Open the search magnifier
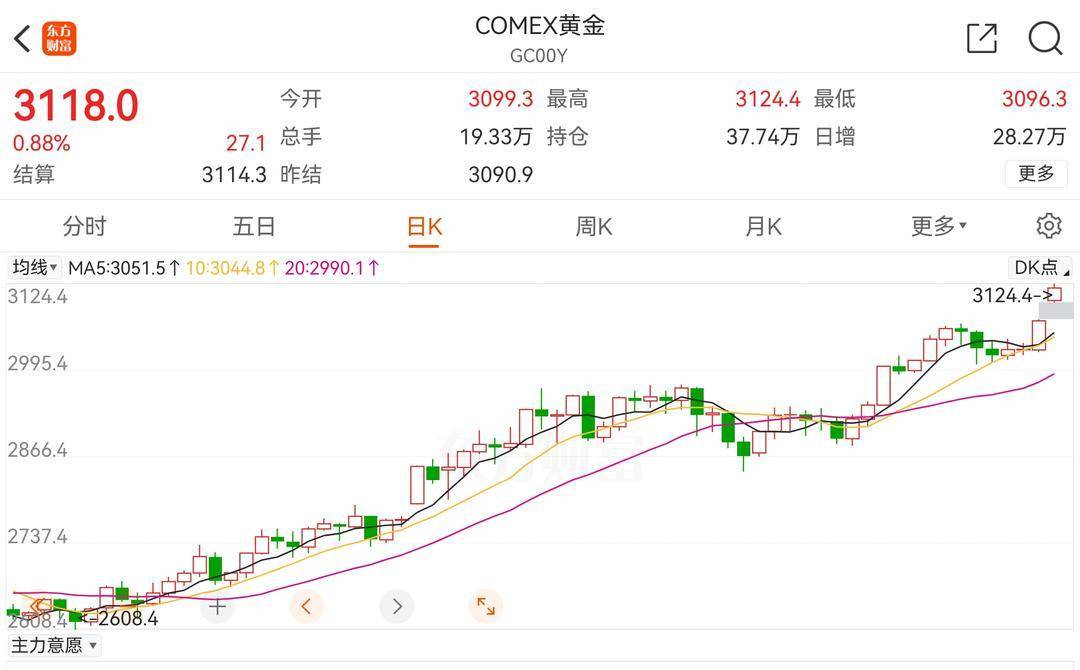The image size is (1080, 670). 1045,38
